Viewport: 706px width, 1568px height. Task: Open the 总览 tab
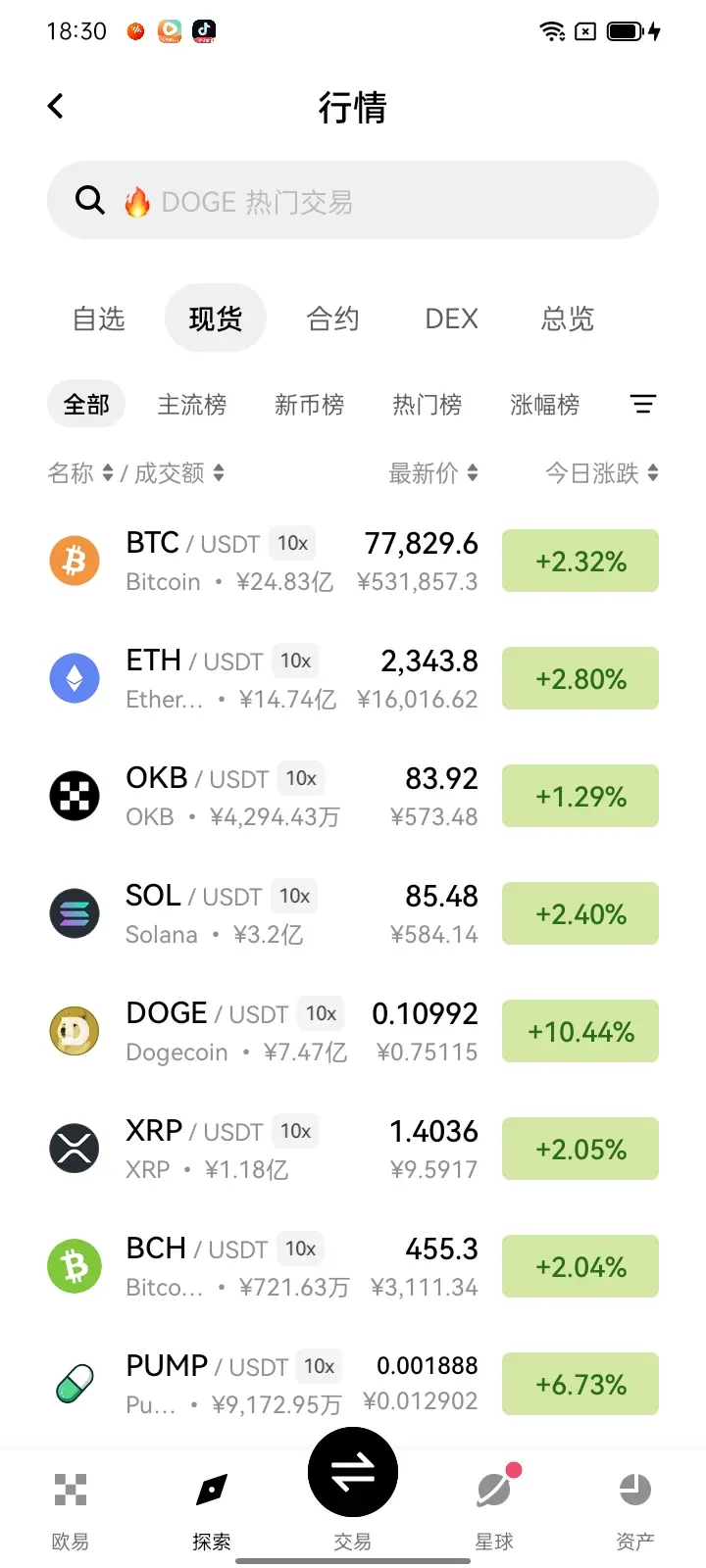click(x=568, y=318)
